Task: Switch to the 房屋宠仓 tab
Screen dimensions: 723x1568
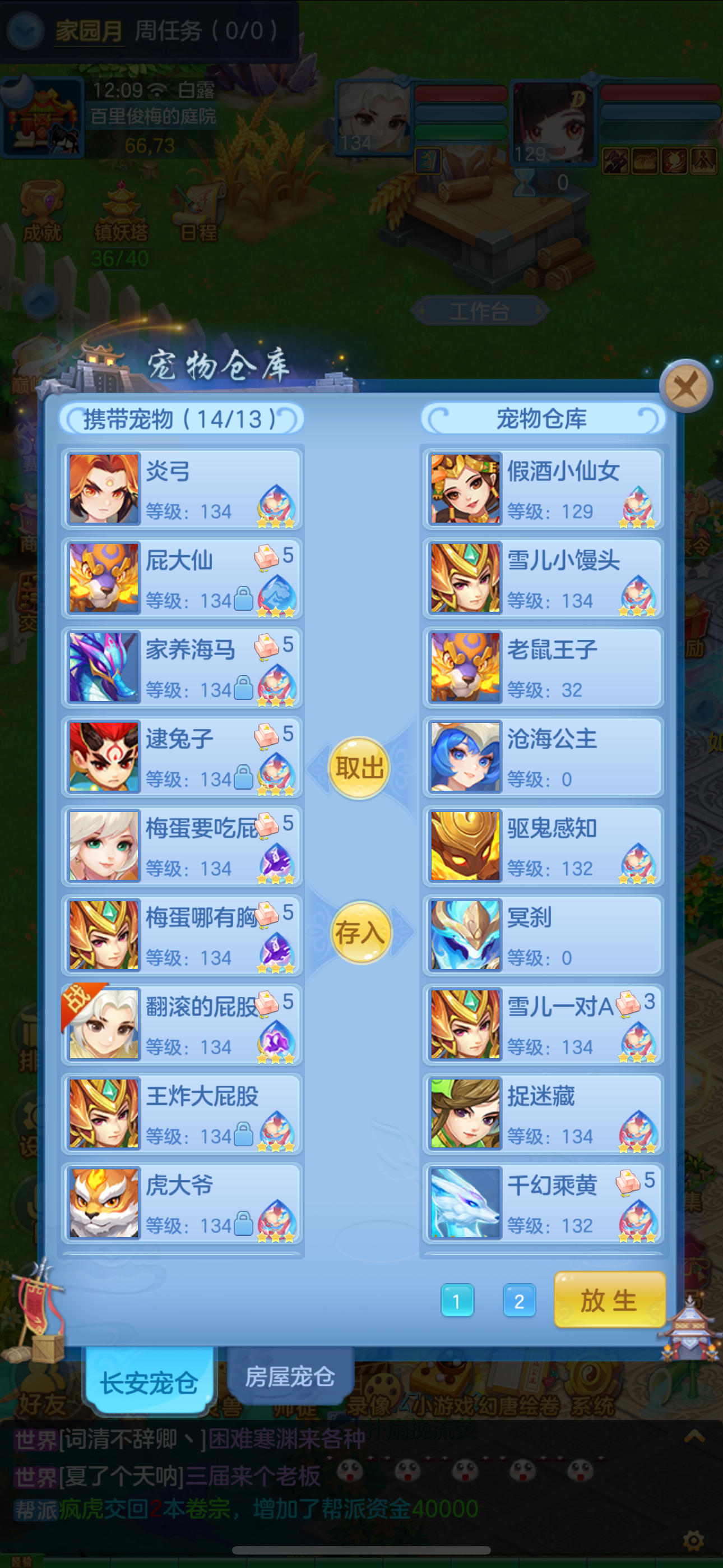Action: click(x=290, y=1376)
